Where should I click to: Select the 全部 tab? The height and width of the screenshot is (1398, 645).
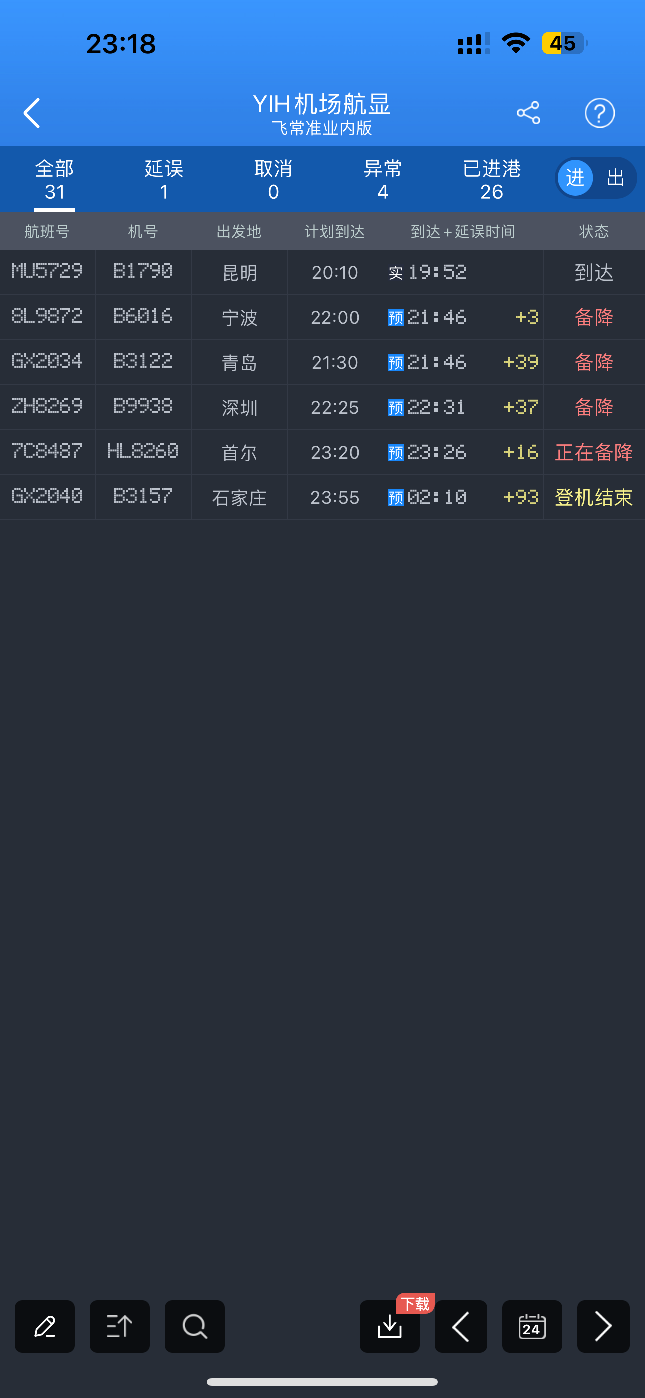54,180
